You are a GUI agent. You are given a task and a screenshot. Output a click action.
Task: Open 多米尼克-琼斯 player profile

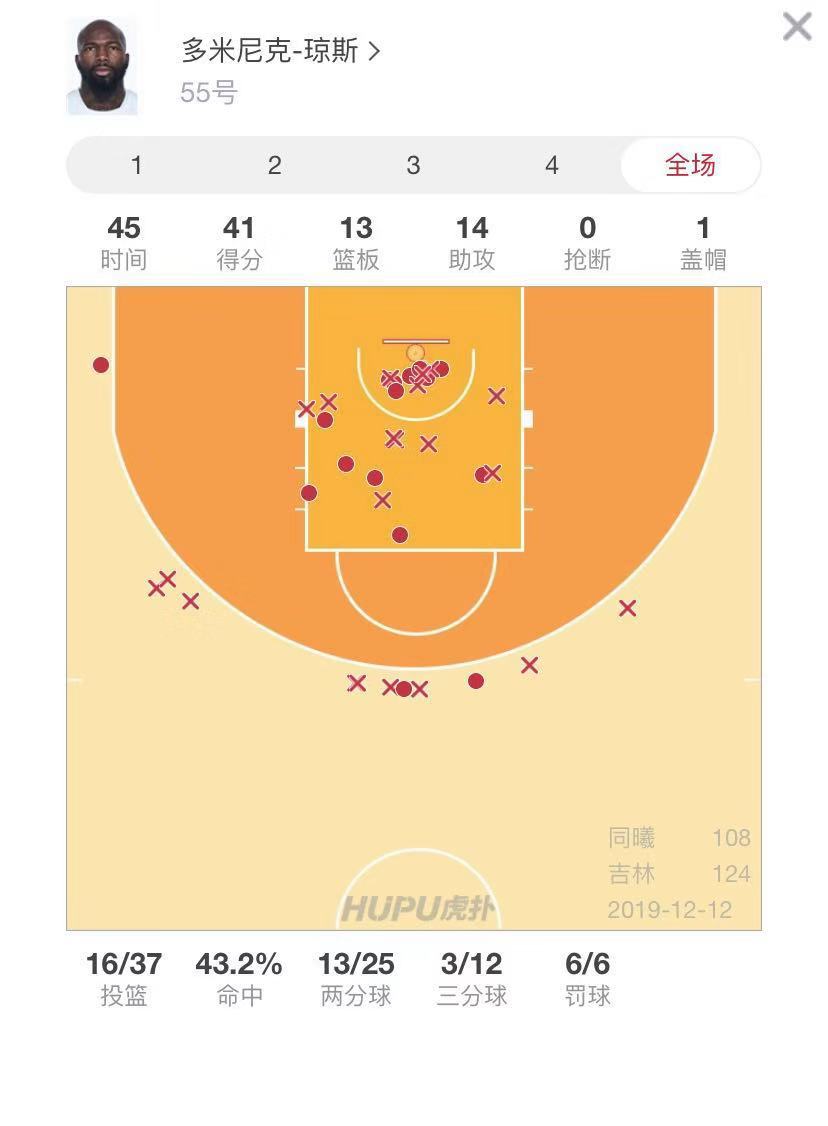click(x=280, y=51)
